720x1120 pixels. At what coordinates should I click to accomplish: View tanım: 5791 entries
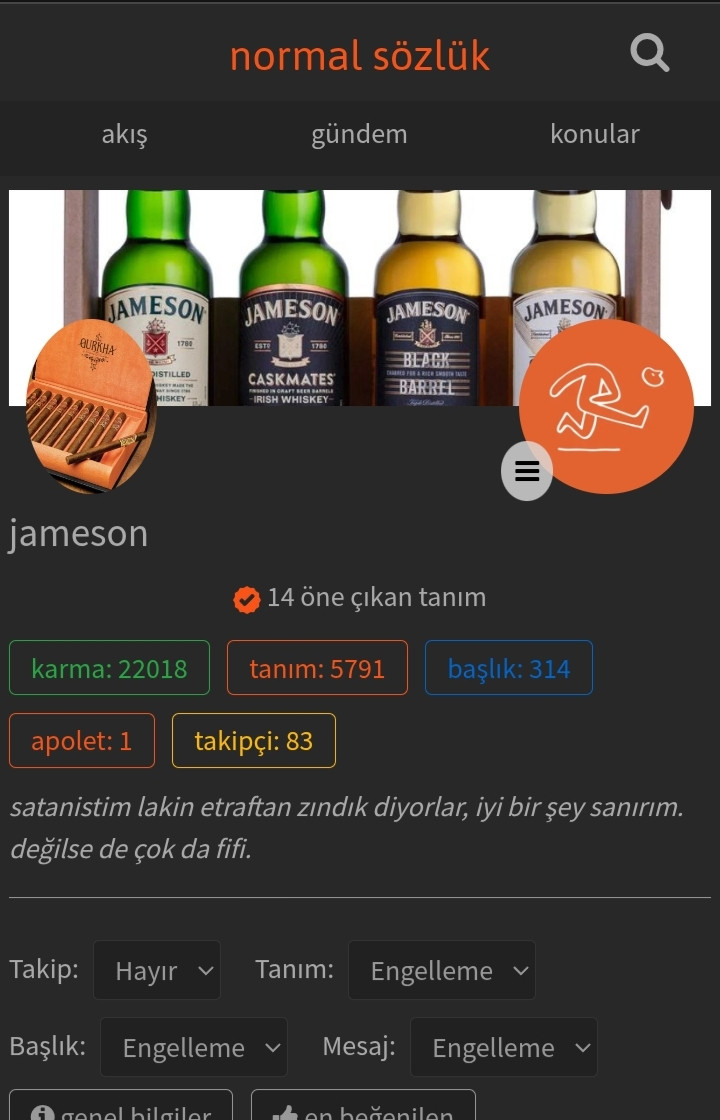pos(317,668)
